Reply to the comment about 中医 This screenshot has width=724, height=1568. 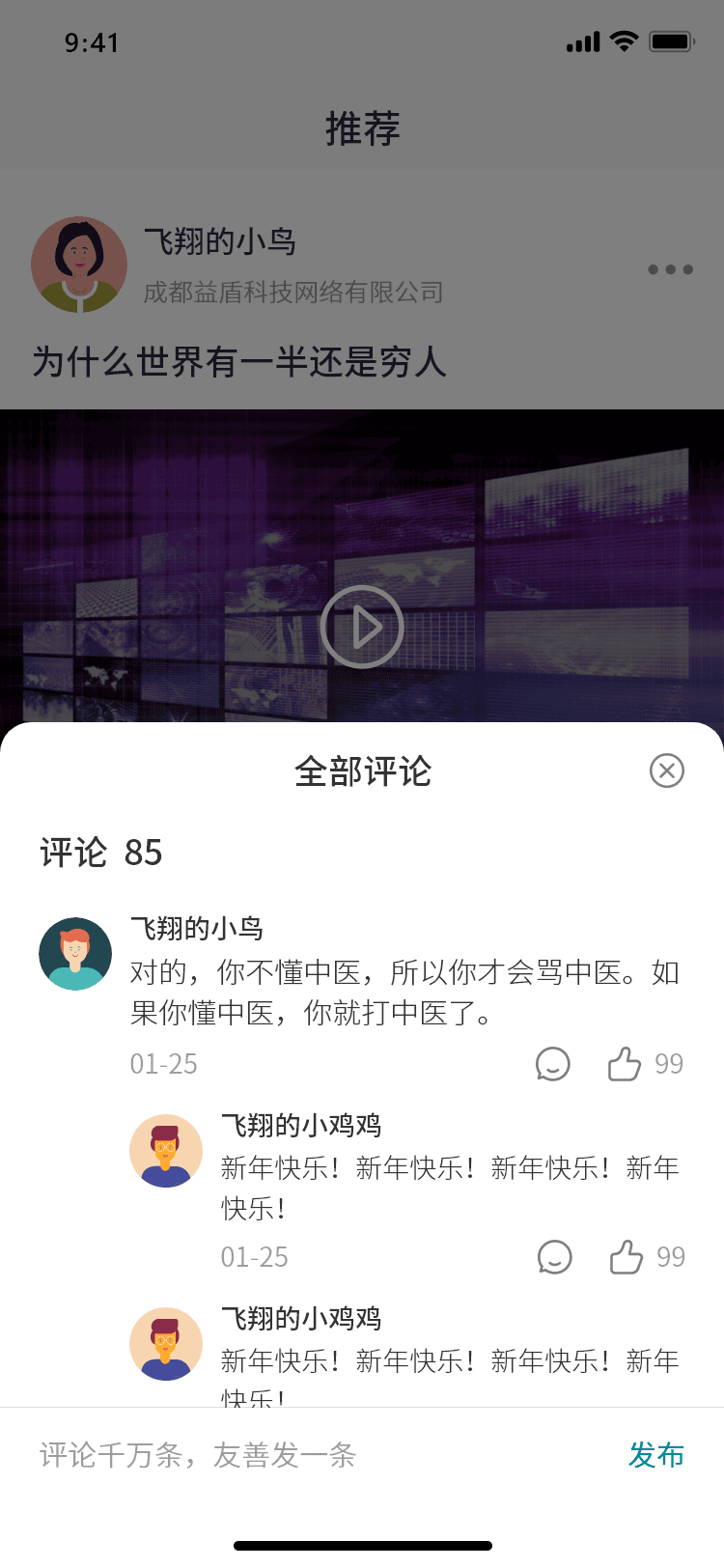553,1064
